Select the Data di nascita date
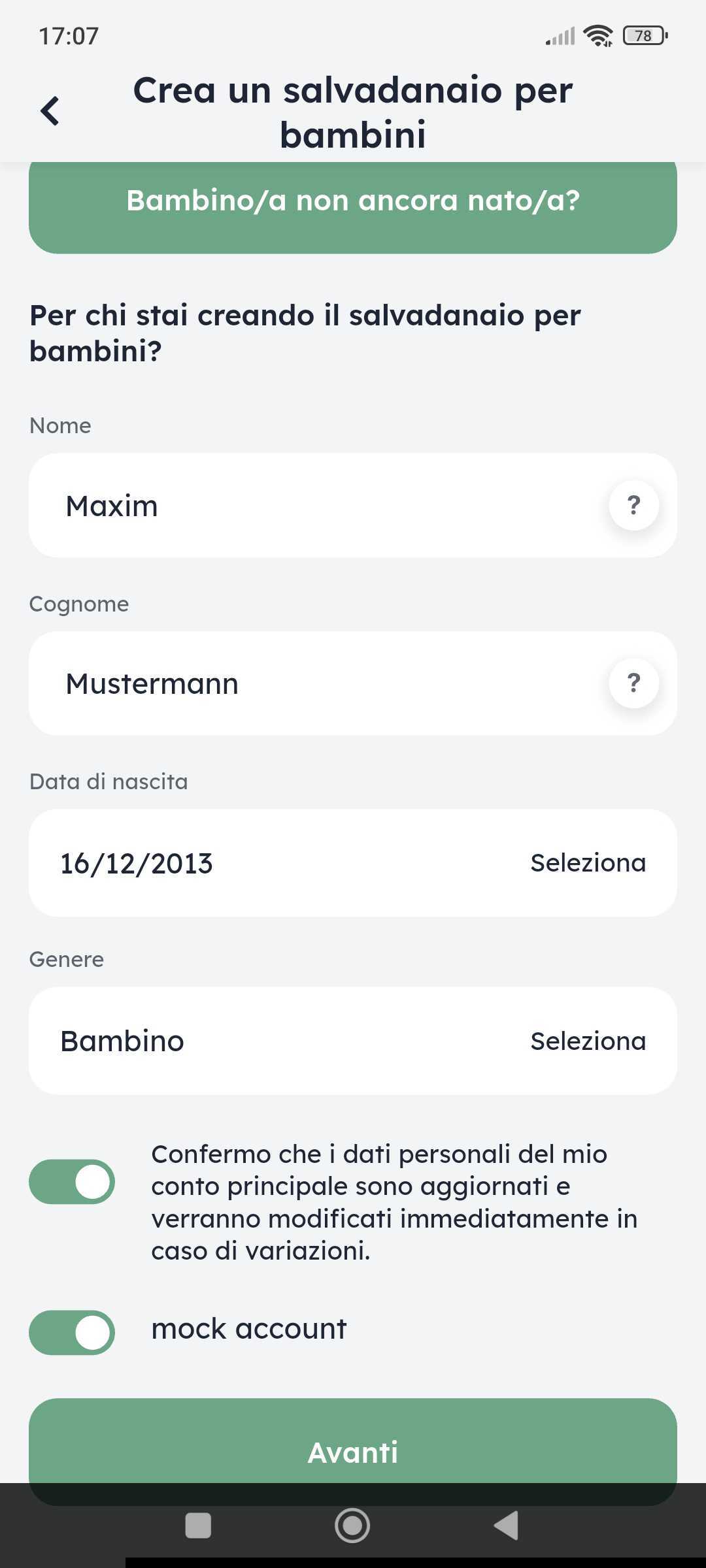Image resolution: width=706 pixels, height=1568 pixels. [x=588, y=863]
